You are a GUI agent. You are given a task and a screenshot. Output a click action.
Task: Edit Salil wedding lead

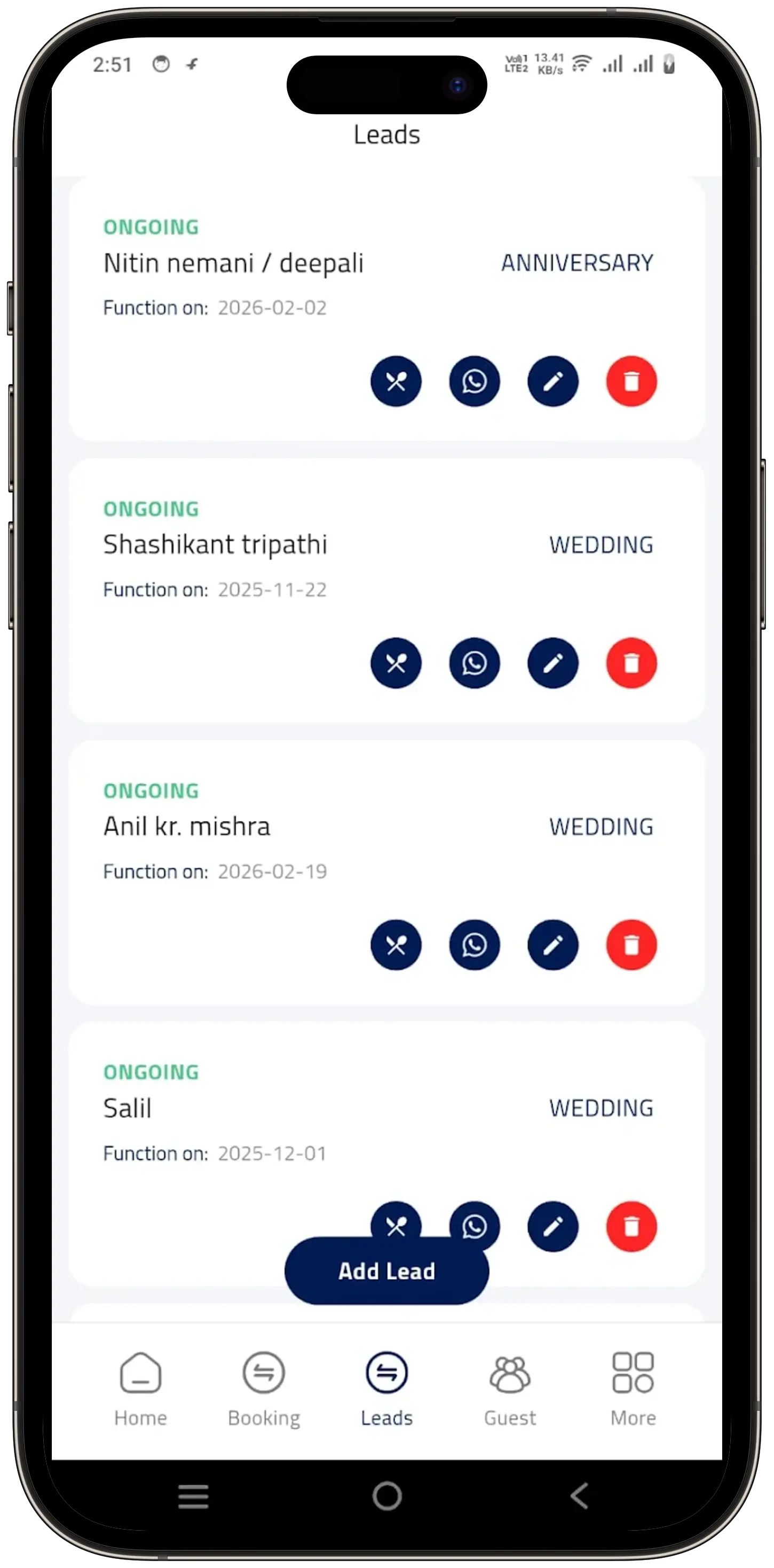tap(552, 1227)
